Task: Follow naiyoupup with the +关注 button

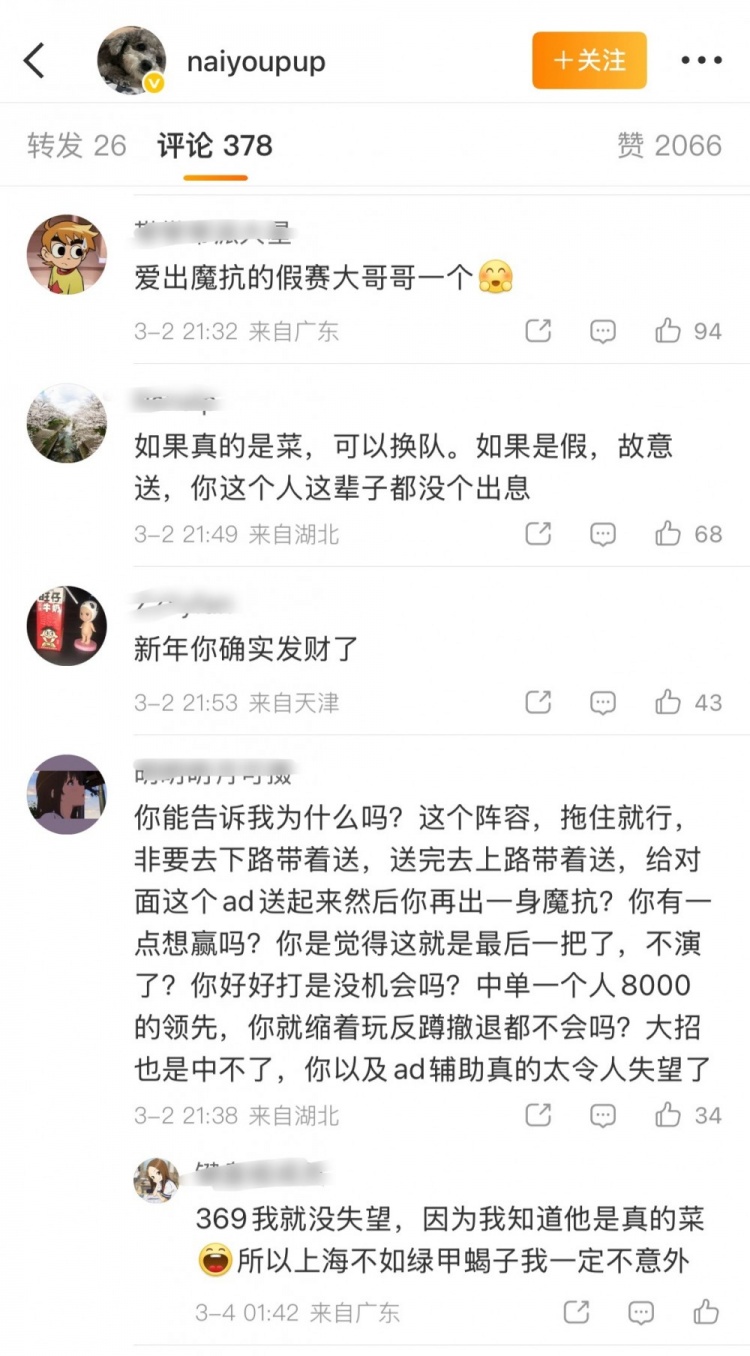Action: pos(589,61)
